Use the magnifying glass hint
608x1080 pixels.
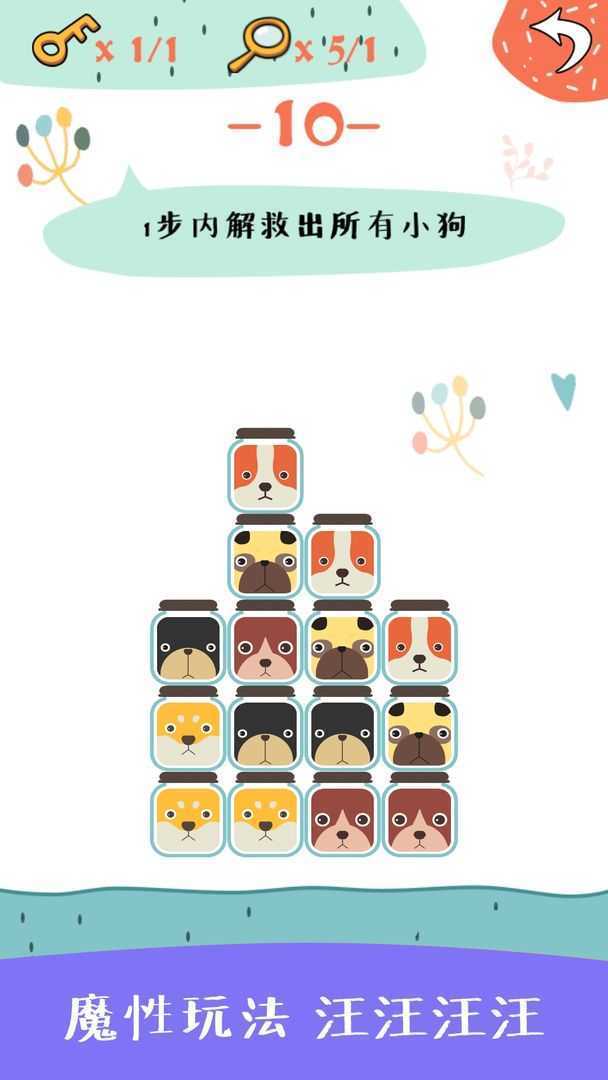(x=260, y=44)
